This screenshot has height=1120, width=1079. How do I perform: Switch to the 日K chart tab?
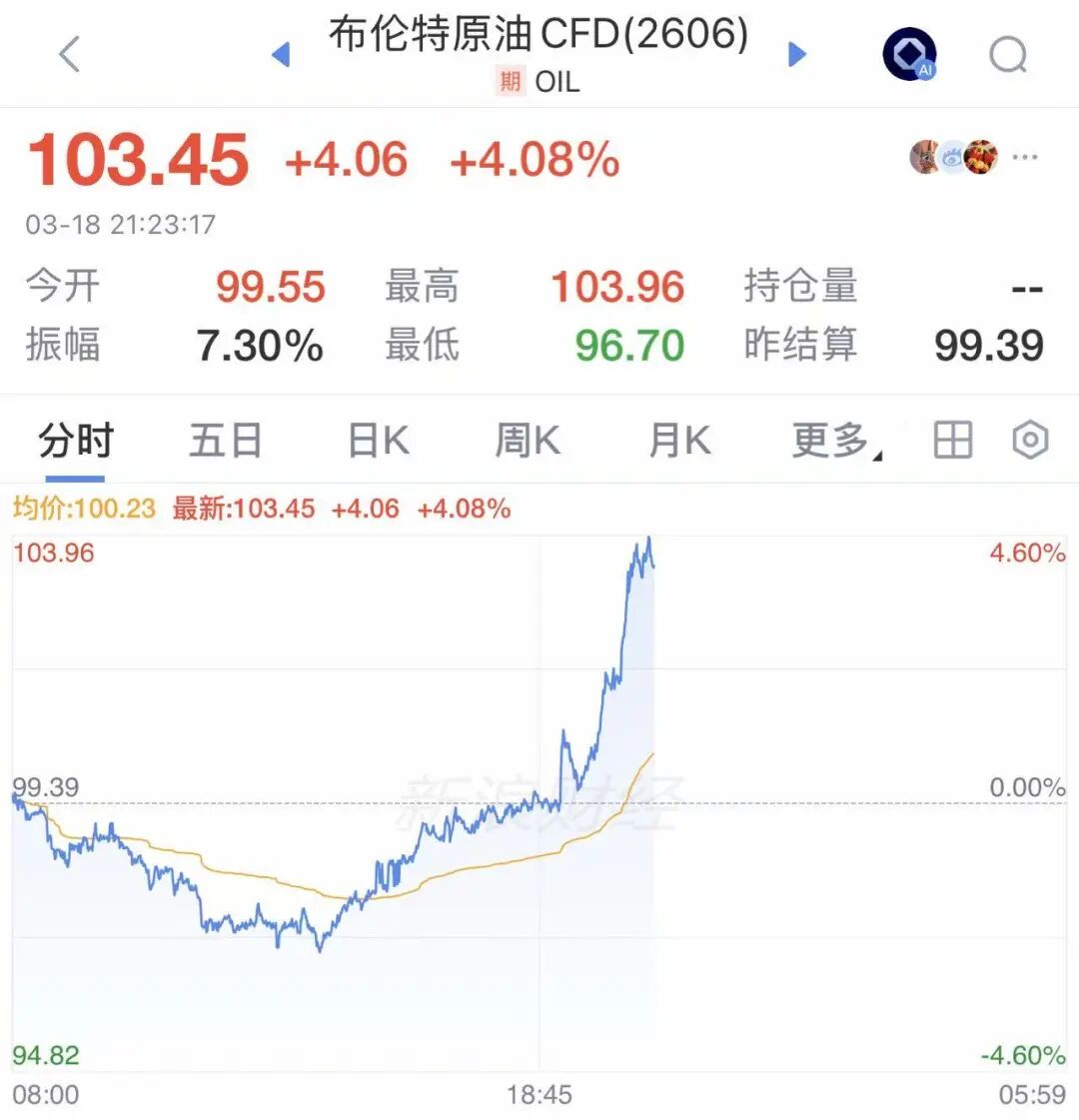378,441
